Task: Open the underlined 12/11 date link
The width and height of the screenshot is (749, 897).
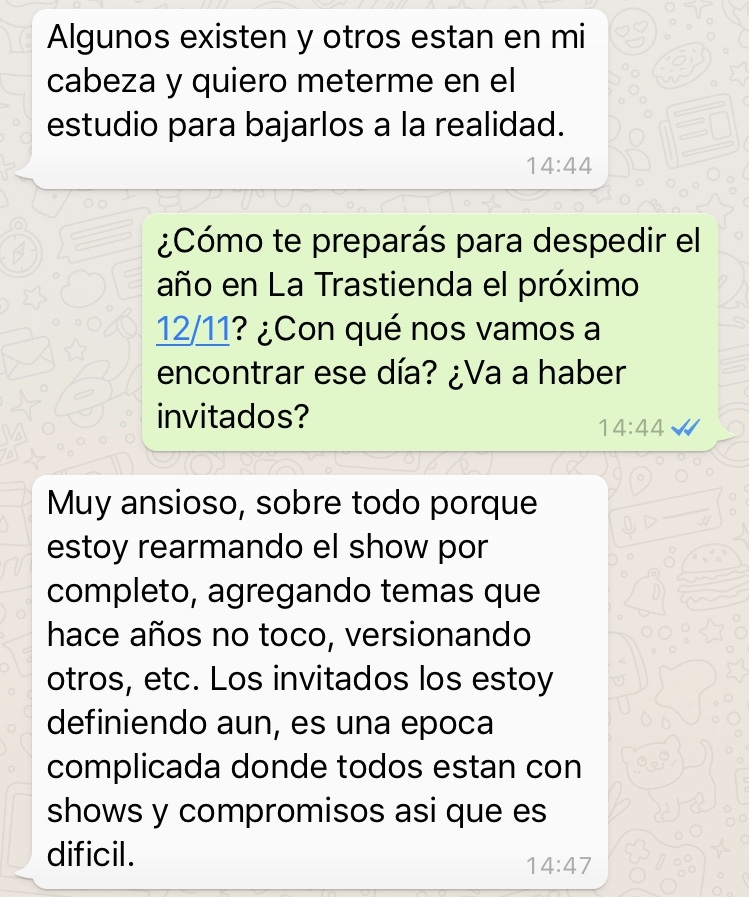Action: click(194, 329)
